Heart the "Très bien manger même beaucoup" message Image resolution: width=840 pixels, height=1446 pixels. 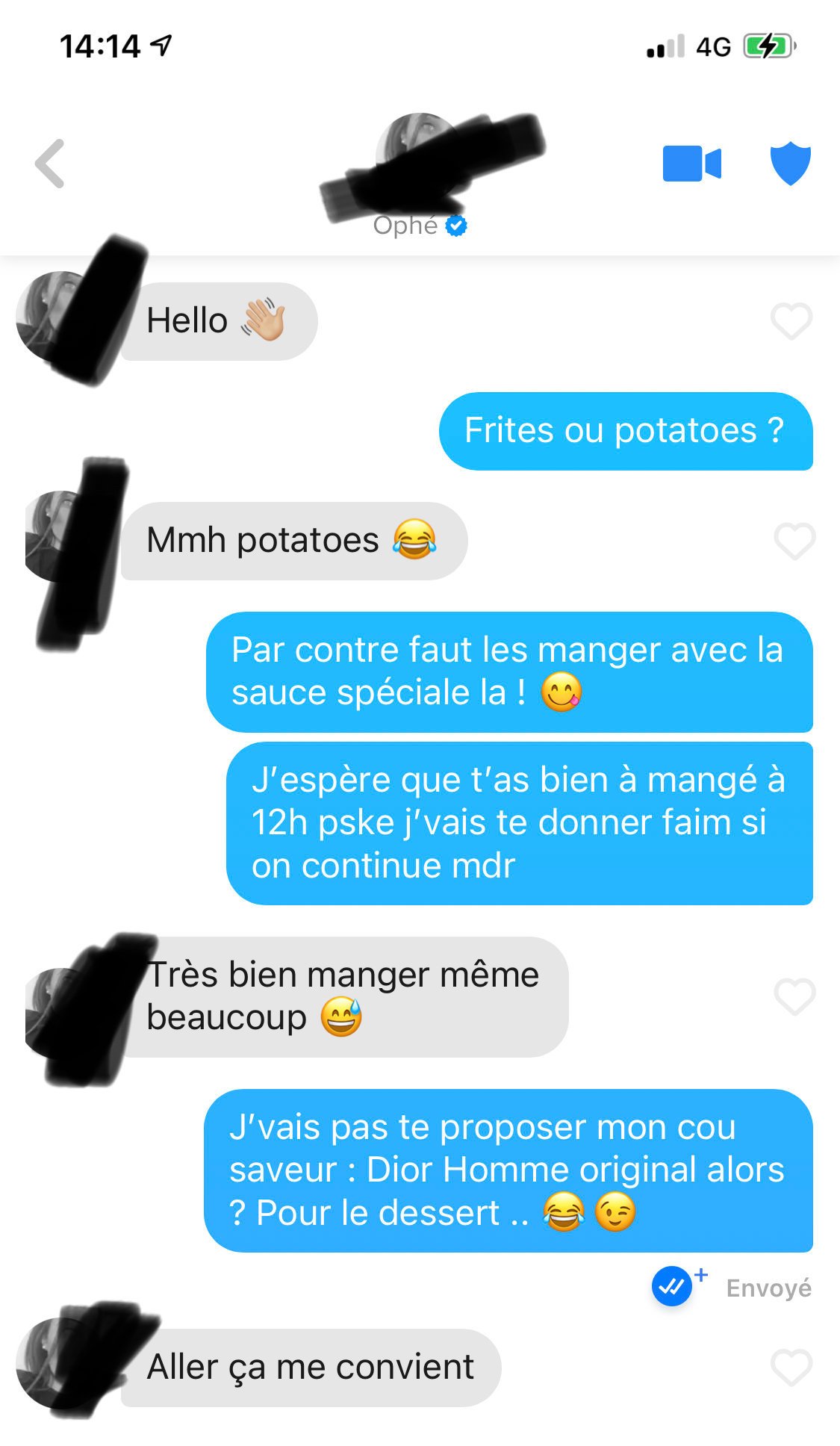click(794, 996)
